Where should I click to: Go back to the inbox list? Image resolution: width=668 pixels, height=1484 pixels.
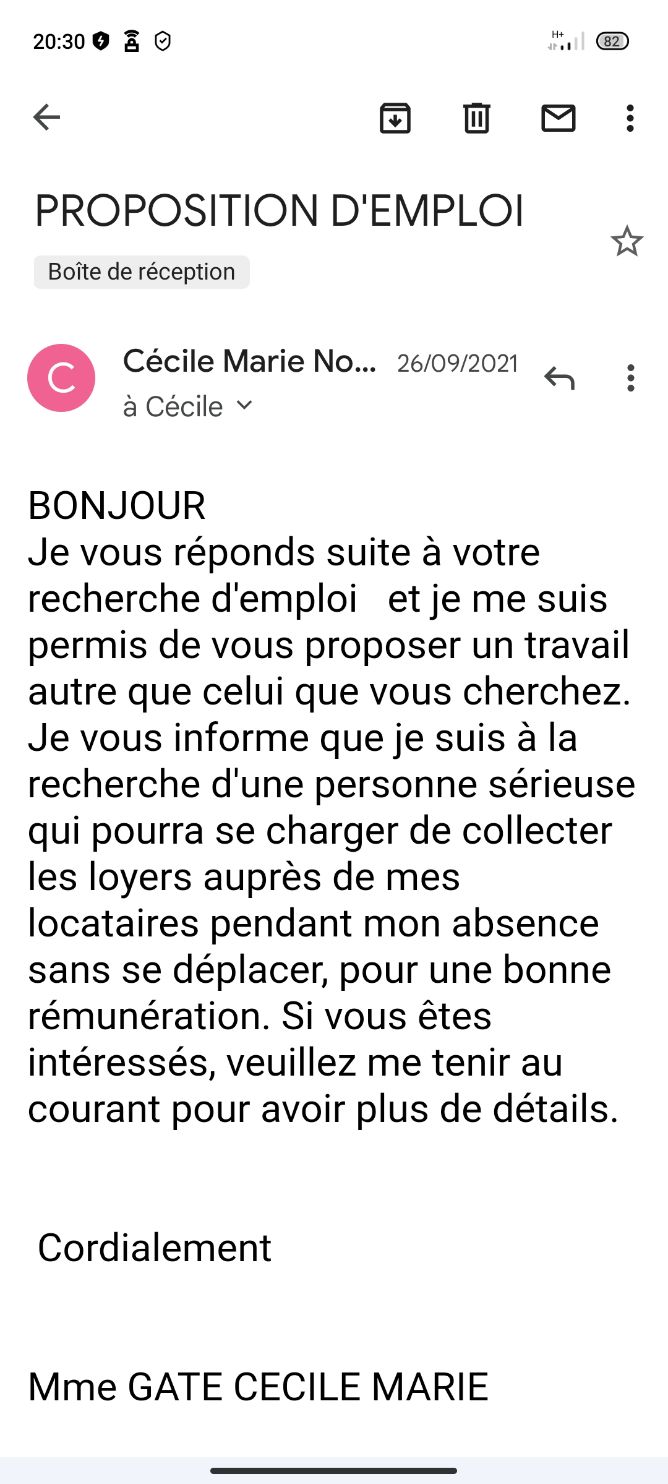(x=47, y=118)
